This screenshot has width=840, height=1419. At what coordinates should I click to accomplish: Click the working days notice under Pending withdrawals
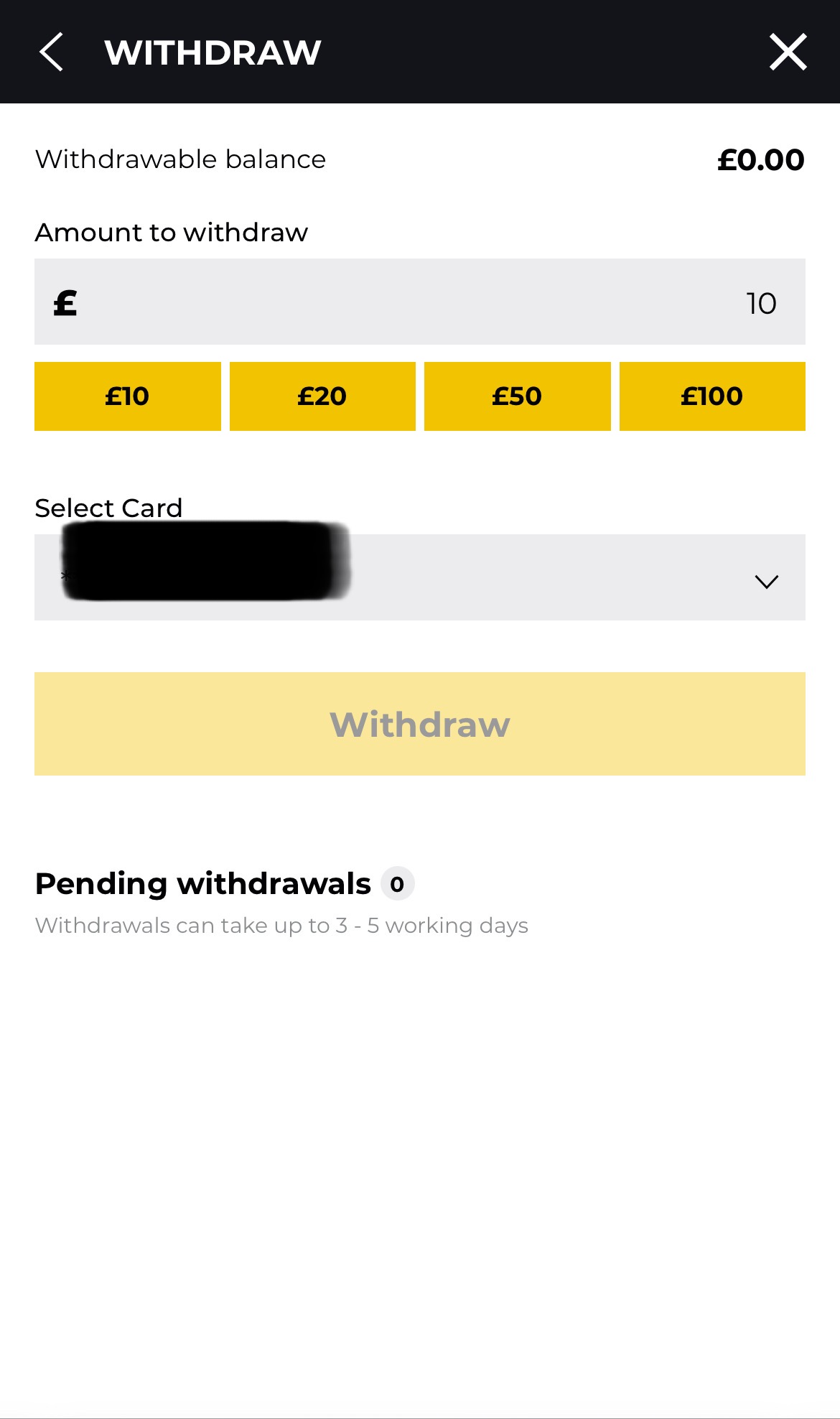281,926
